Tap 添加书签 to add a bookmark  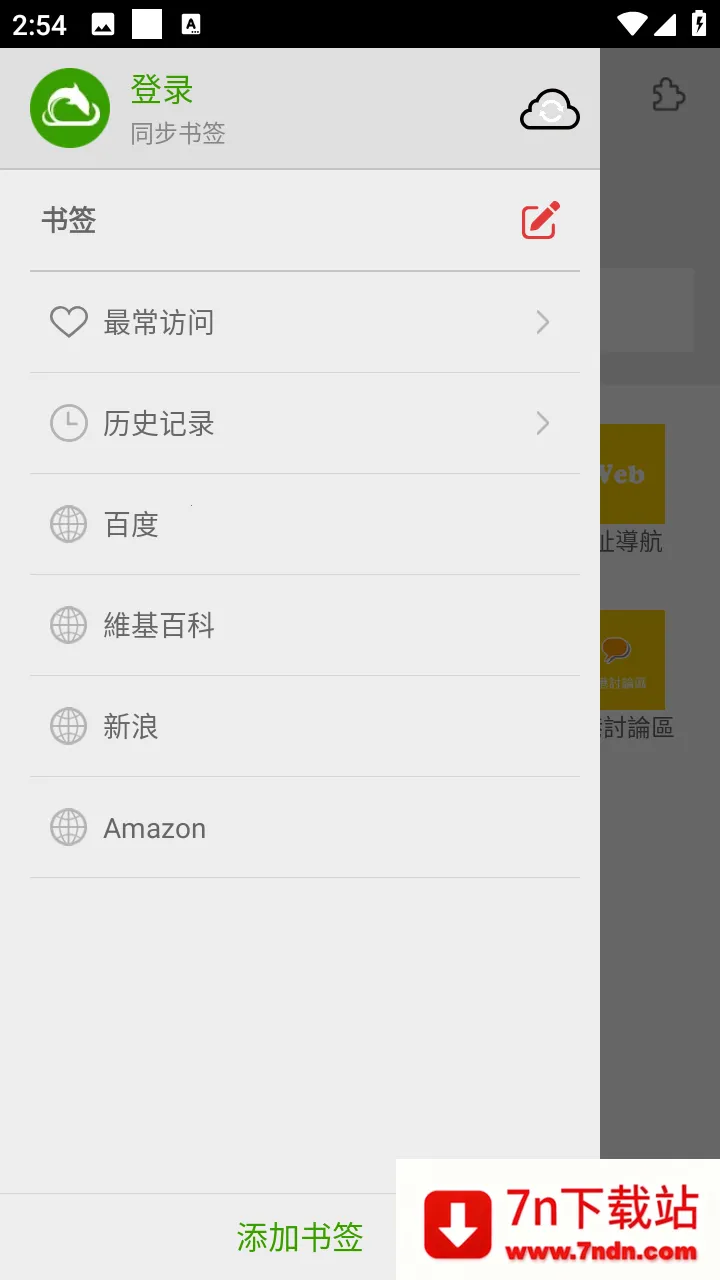299,1237
